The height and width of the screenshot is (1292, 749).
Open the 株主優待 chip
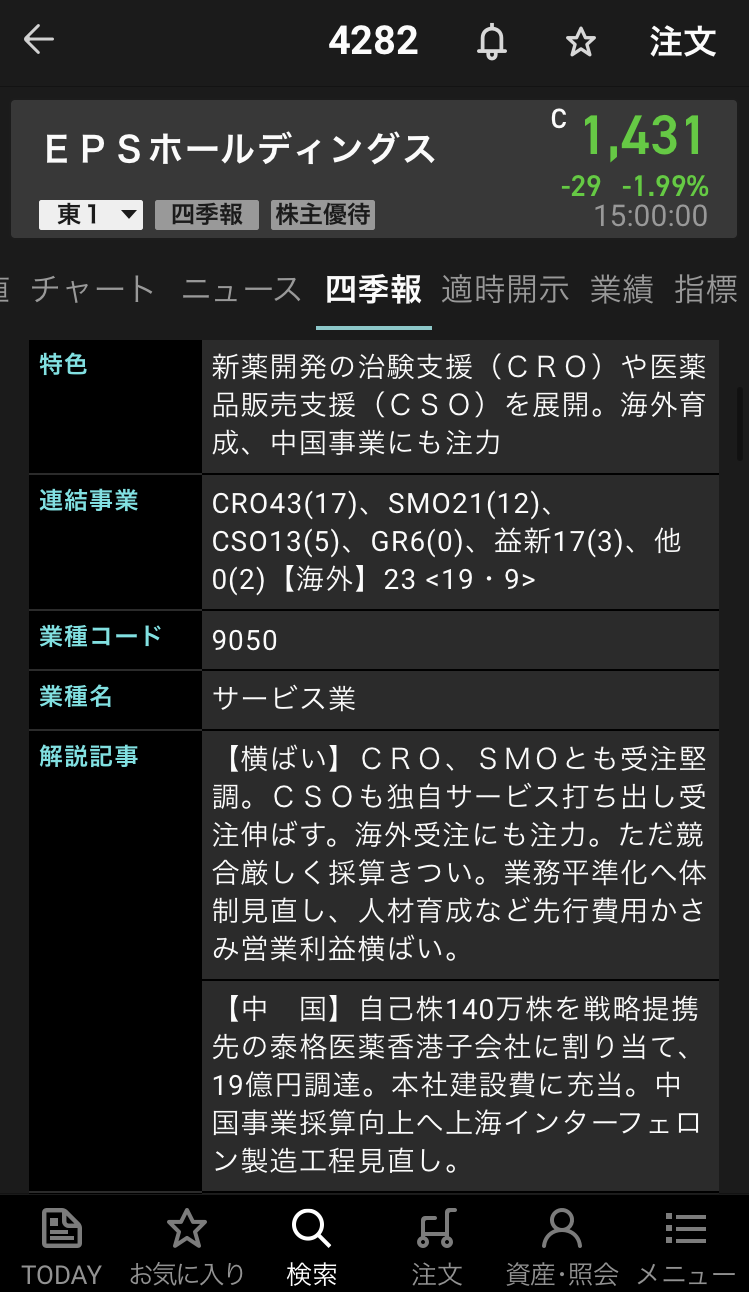coord(323,215)
